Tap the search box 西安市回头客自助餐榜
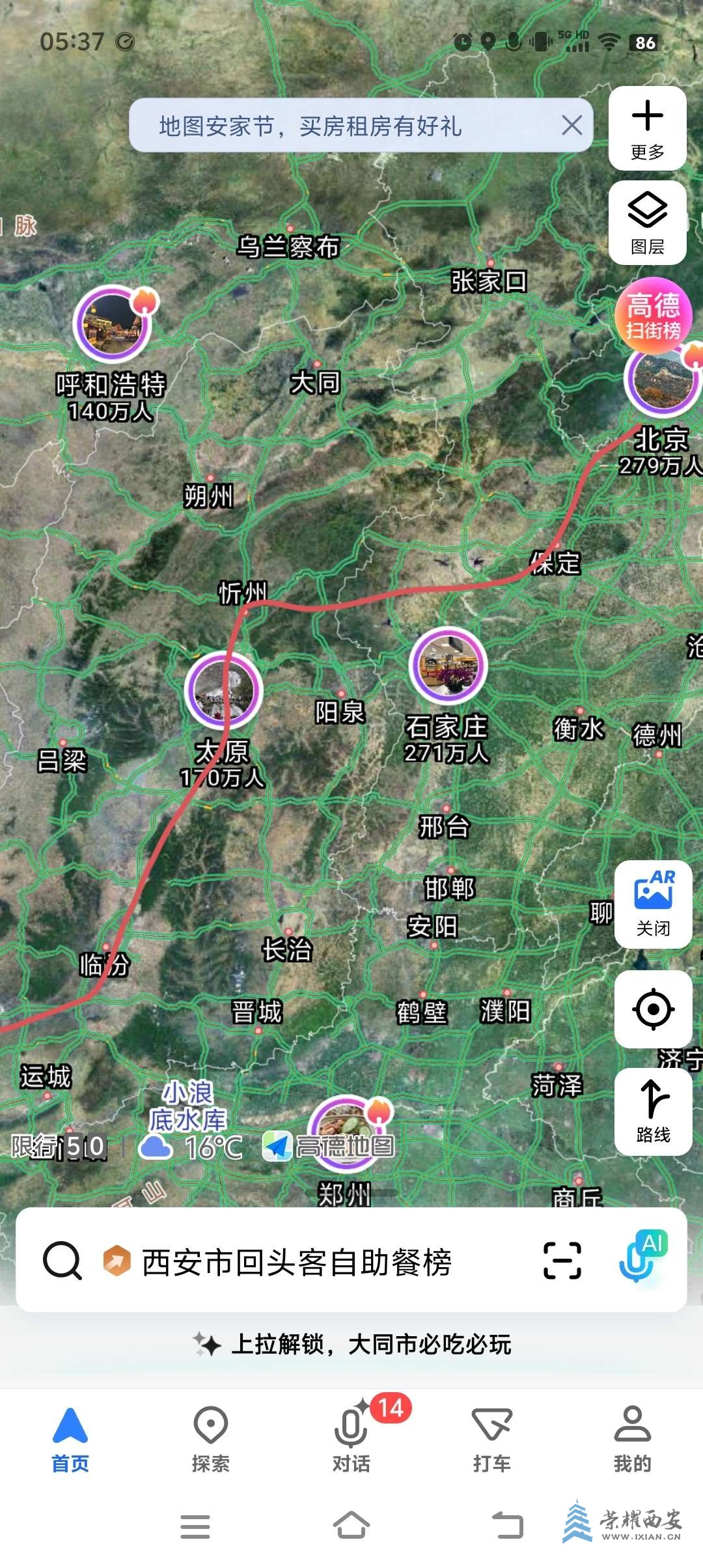Screen dimensions: 703x1568 coord(297,1262)
